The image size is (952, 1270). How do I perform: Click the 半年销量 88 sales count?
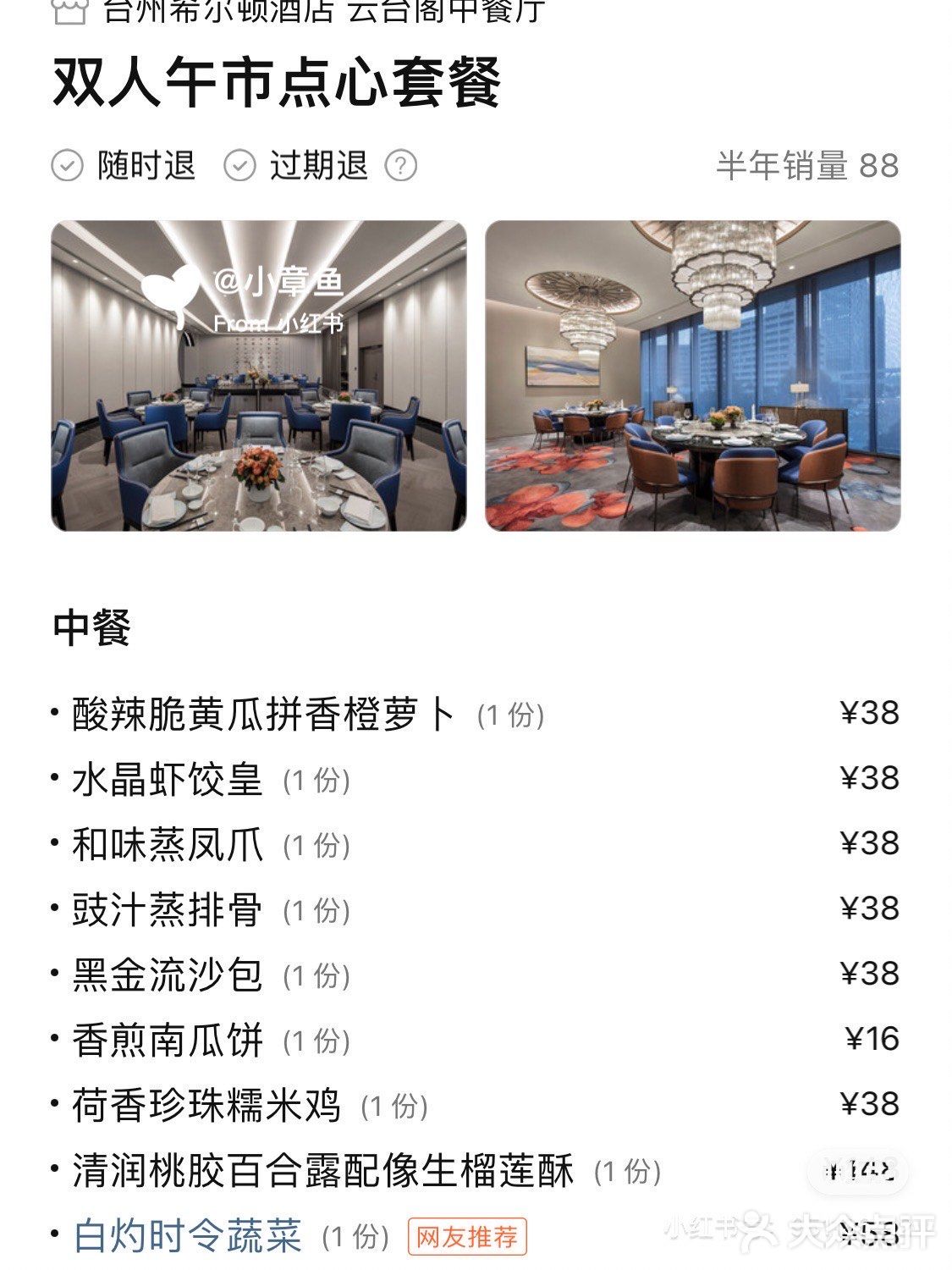point(808,167)
